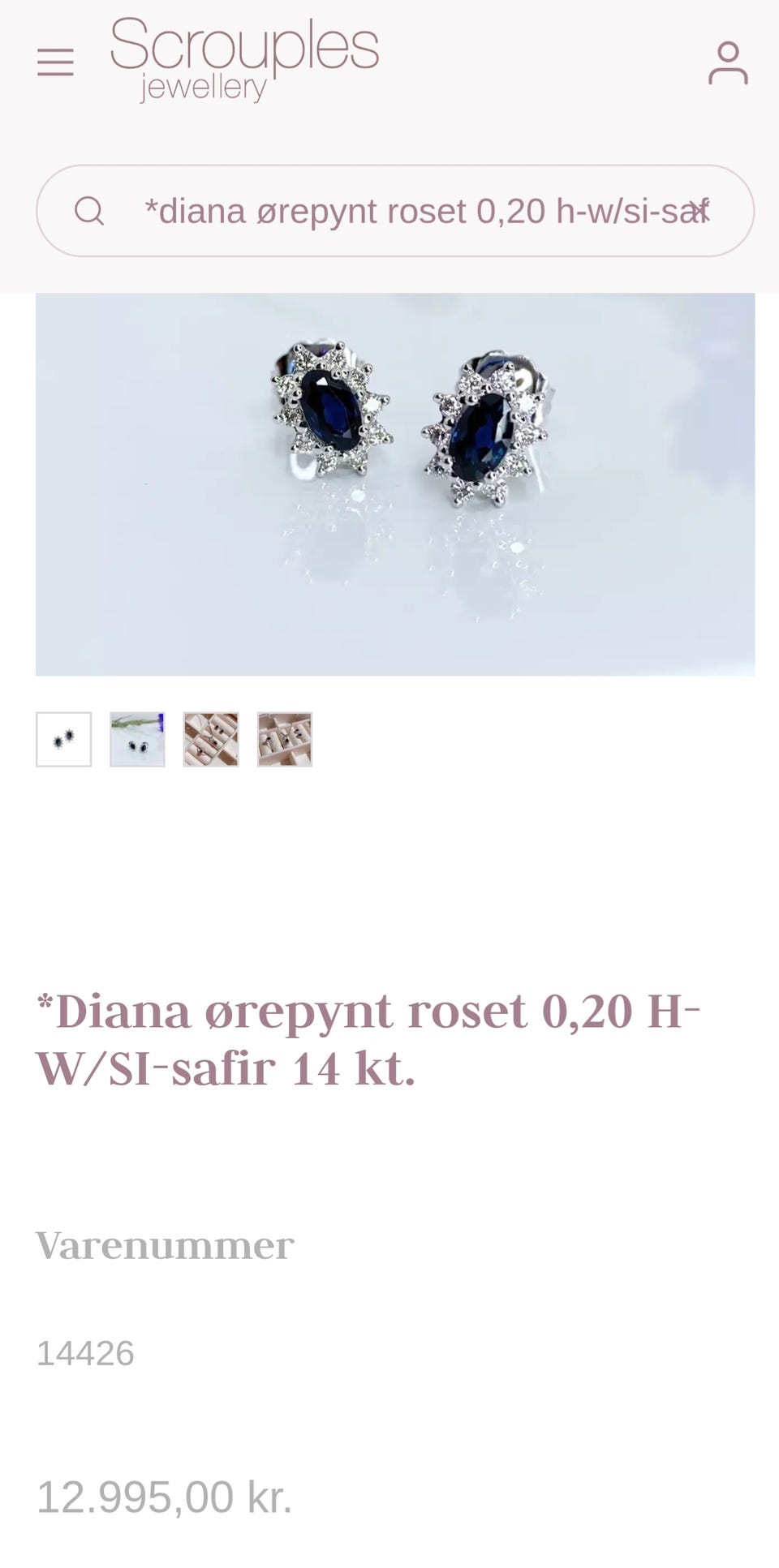Go to home via Scrouples jewellery logo
The width and height of the screenshot is (779, 1568).
(244, 60)
